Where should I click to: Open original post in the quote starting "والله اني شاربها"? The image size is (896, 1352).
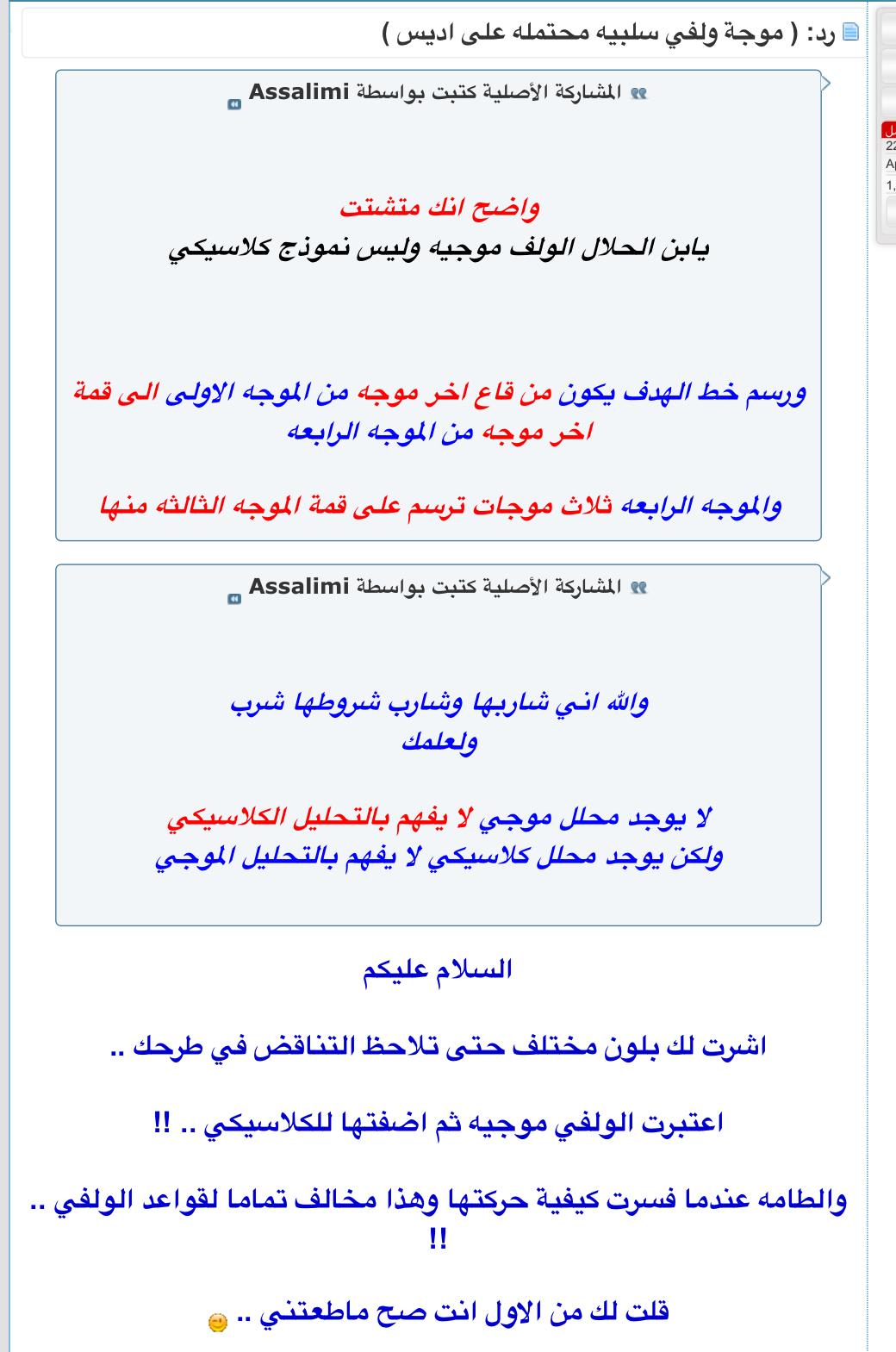pos(233,599)
